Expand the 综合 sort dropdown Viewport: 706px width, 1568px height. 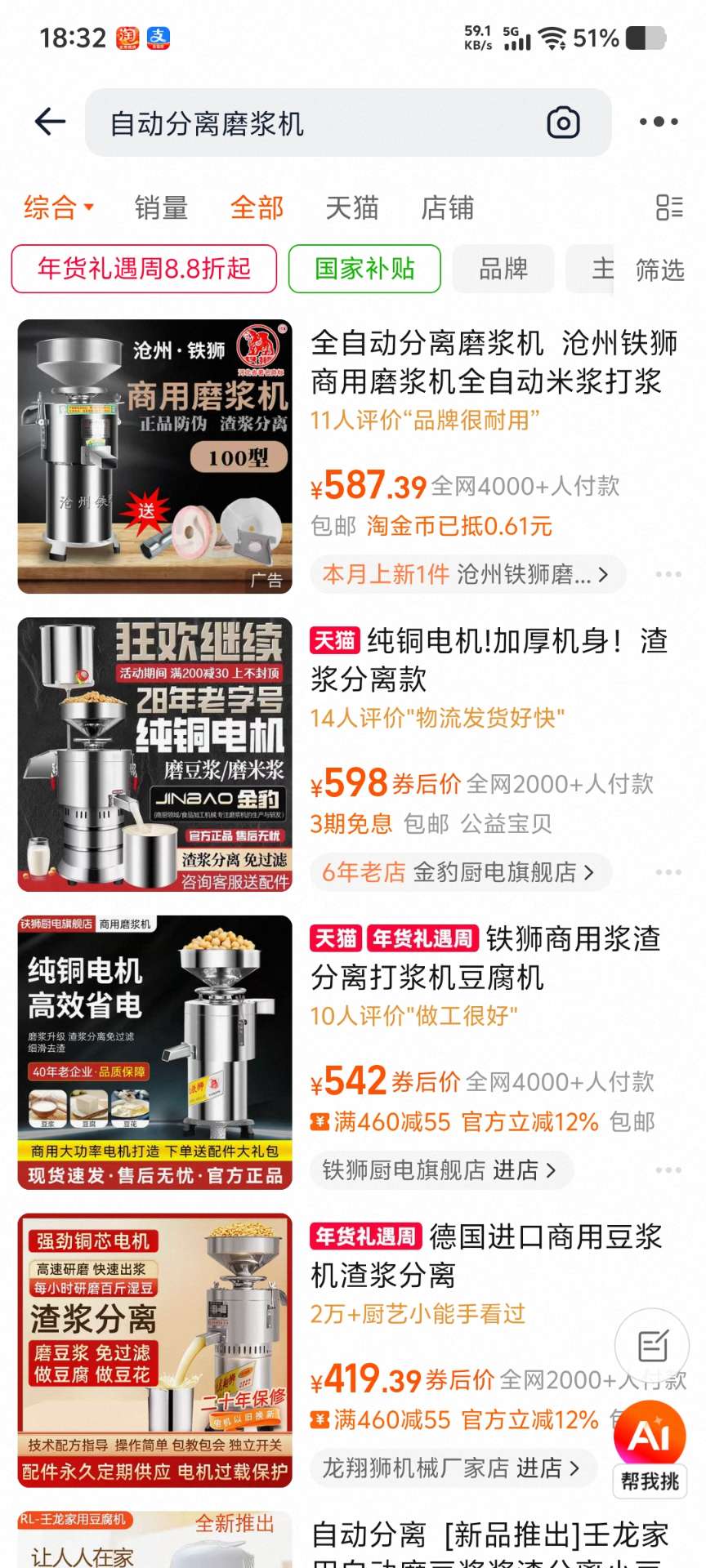click(x=59, y=208)
